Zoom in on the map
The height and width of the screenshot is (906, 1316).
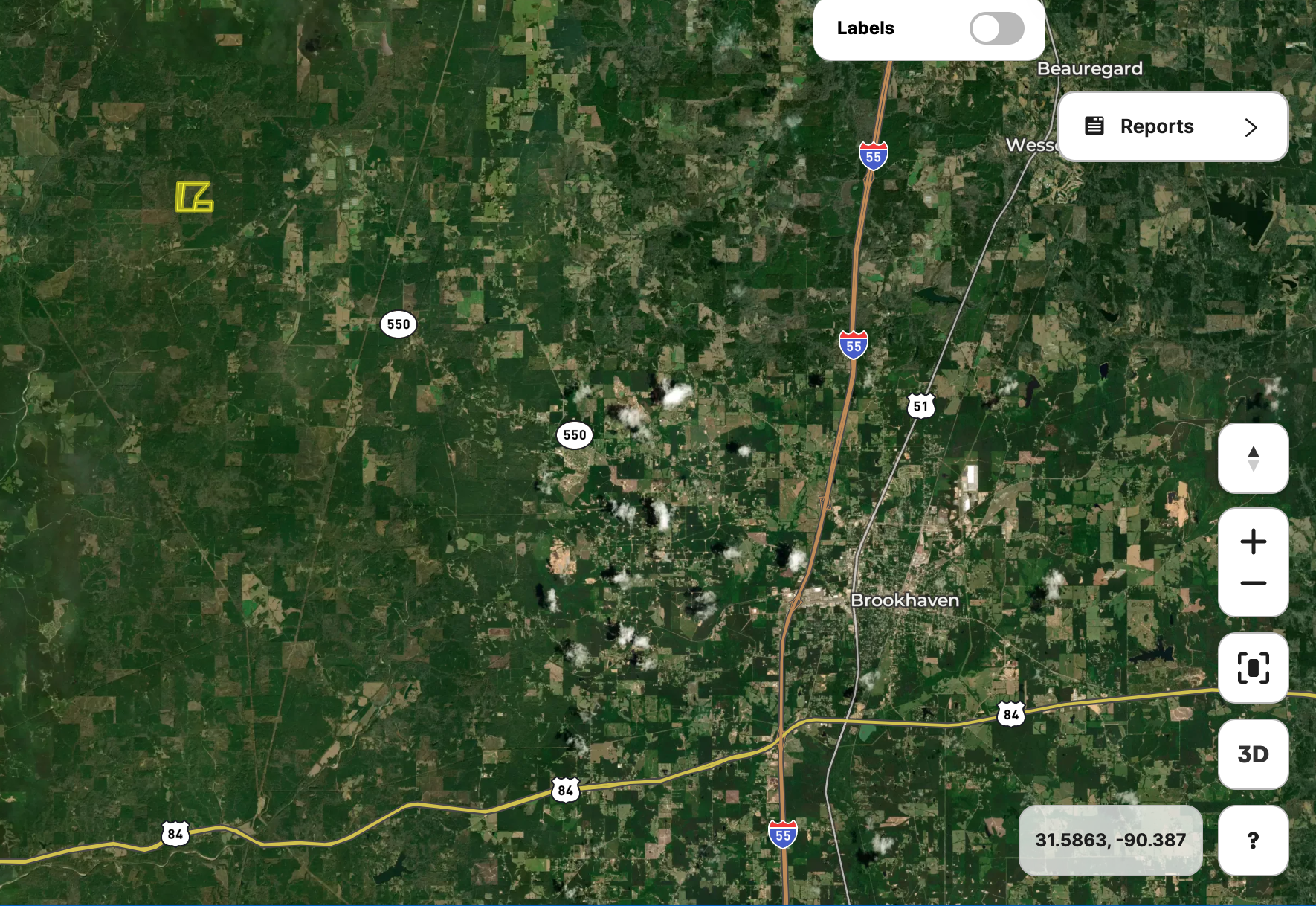click(1253, 542)
